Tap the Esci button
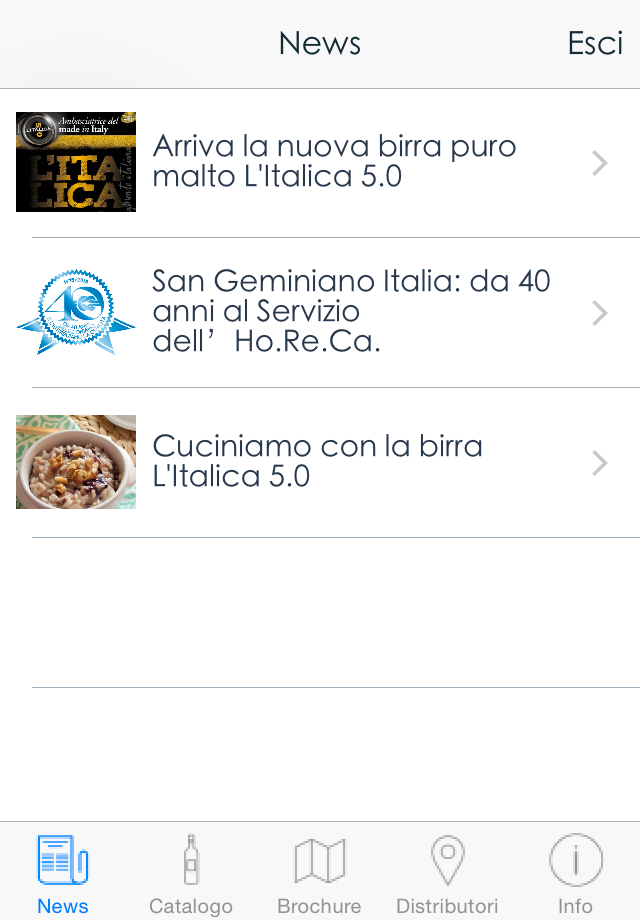Screen dimensions: 640x920 coord(595,44)
